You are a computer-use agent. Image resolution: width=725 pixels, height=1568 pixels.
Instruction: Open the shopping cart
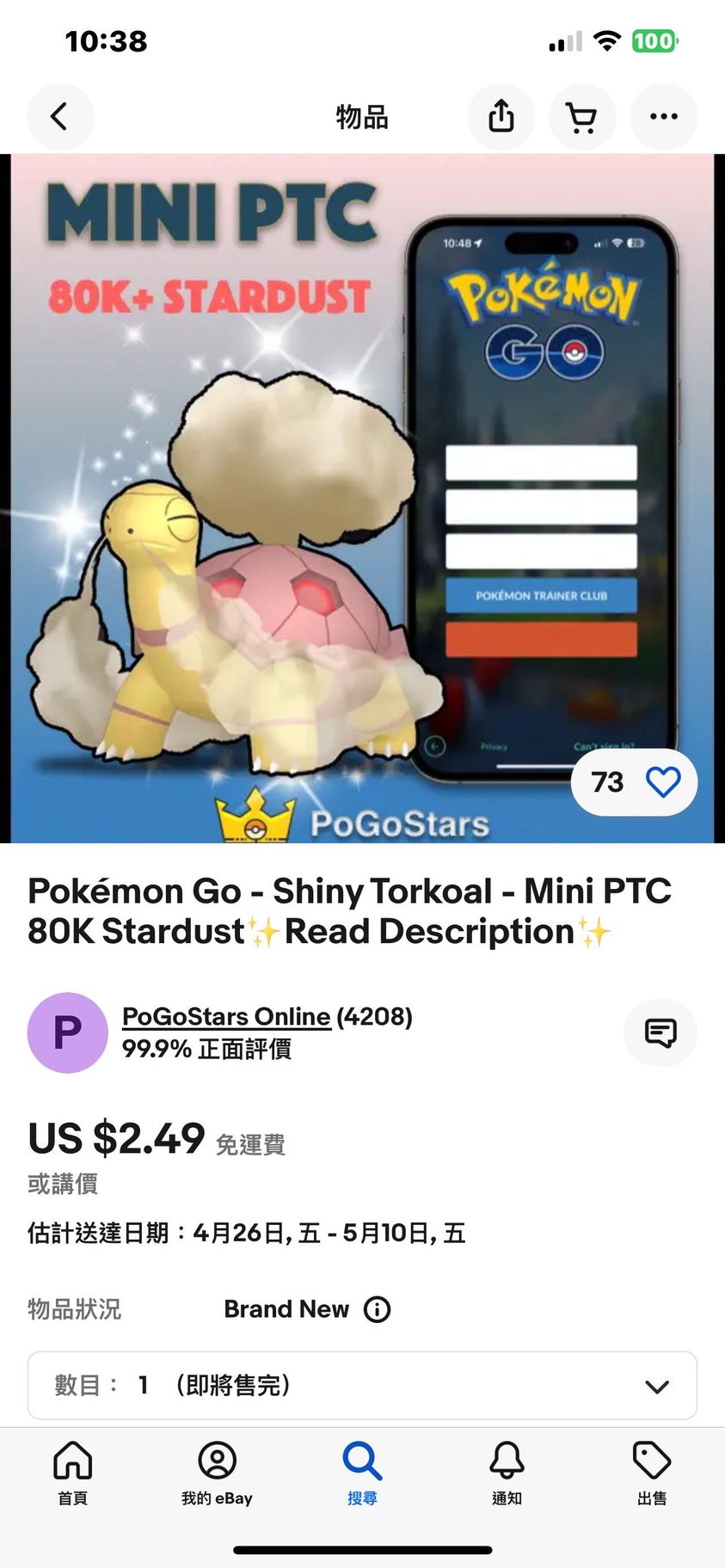pyautogui.click(x=582, y=117)
